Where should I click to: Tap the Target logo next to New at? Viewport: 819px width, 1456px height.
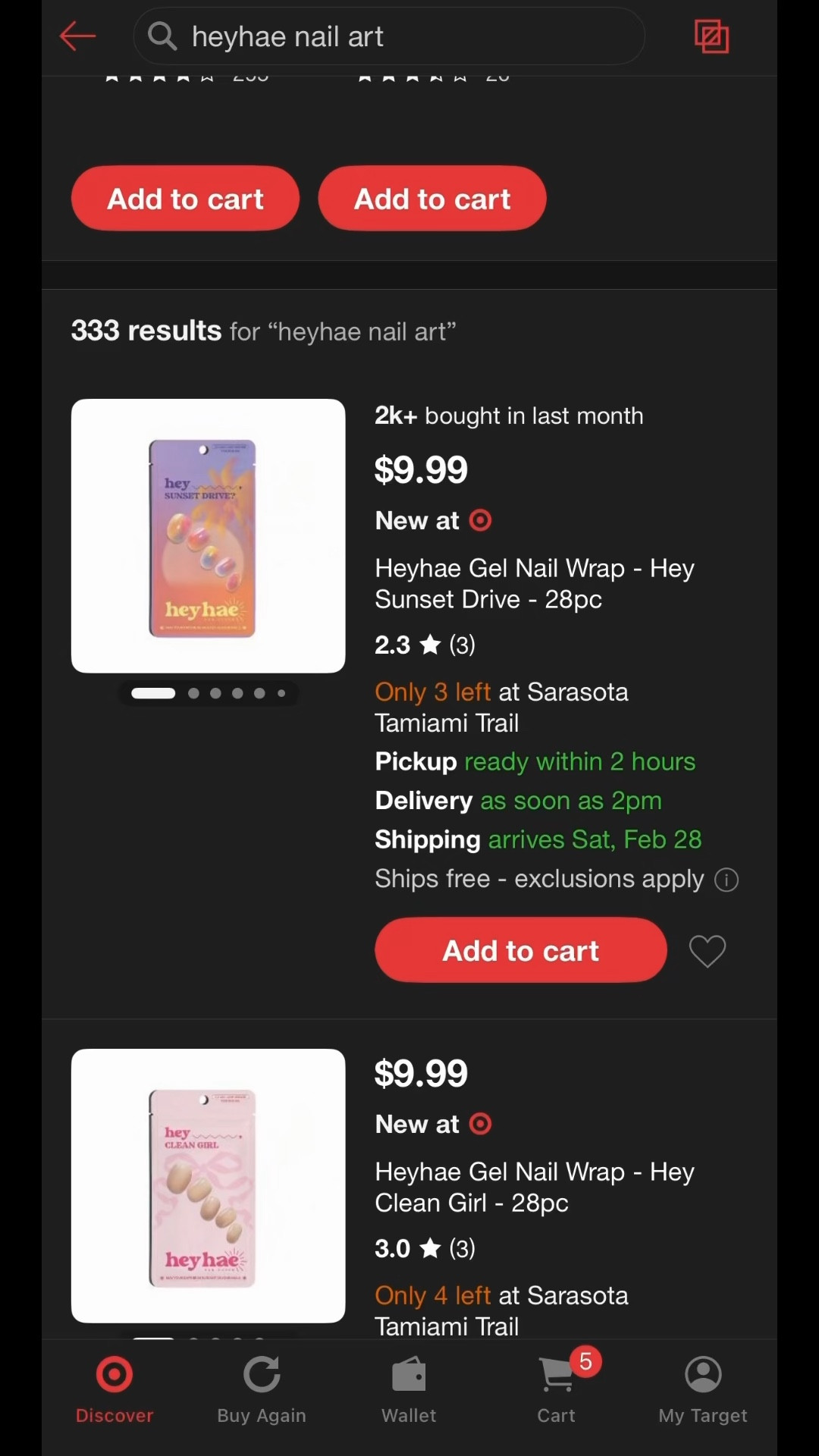480,520
